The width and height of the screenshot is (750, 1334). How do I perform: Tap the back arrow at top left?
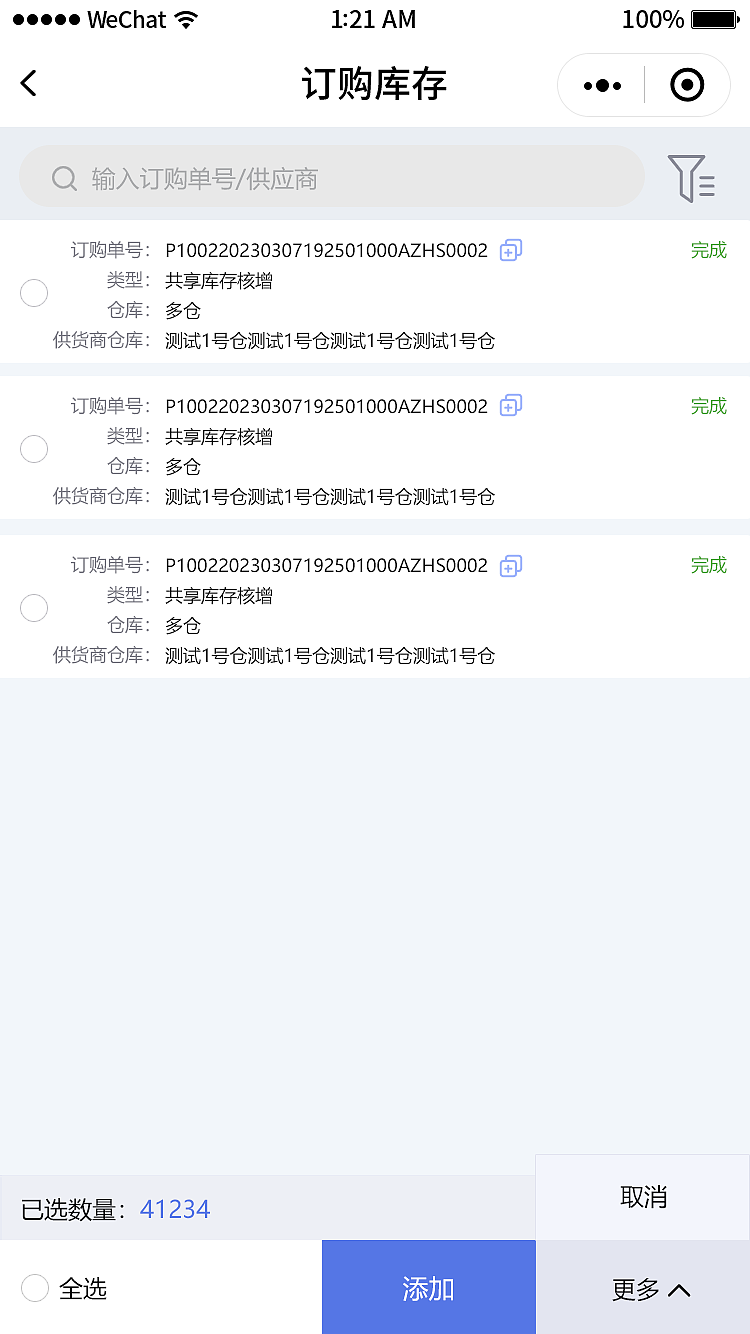click(28, 83)
